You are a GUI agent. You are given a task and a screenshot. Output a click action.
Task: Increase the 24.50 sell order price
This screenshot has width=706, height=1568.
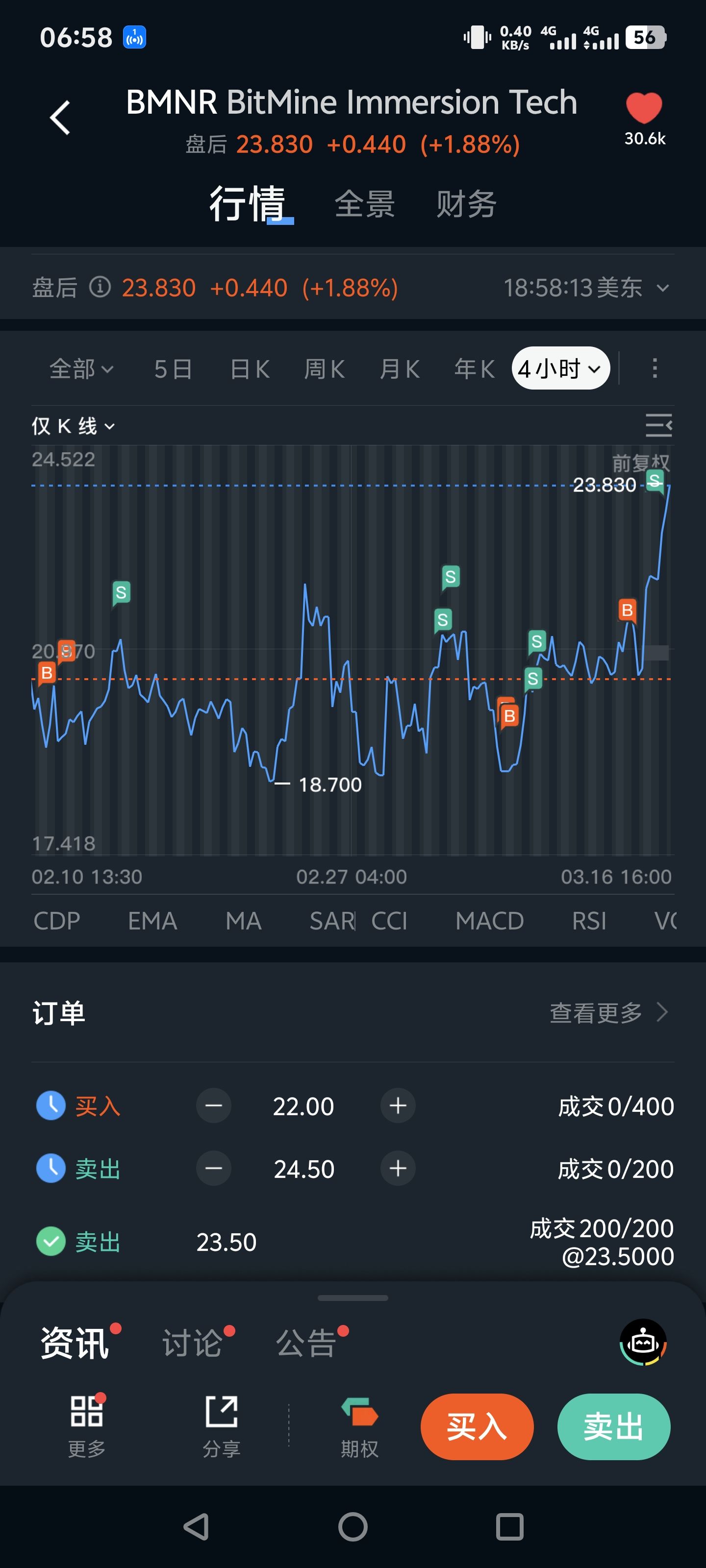click(x=398, y=1168)
